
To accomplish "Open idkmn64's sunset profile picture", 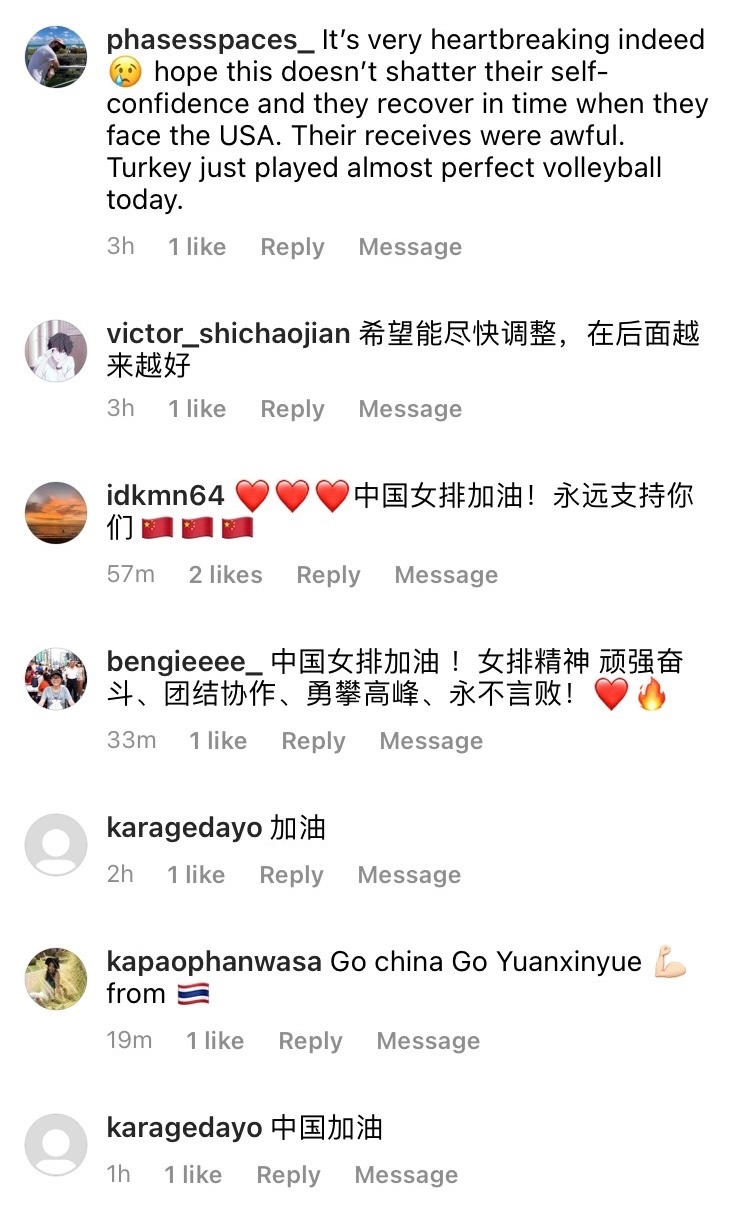I will tap(55, 513).
